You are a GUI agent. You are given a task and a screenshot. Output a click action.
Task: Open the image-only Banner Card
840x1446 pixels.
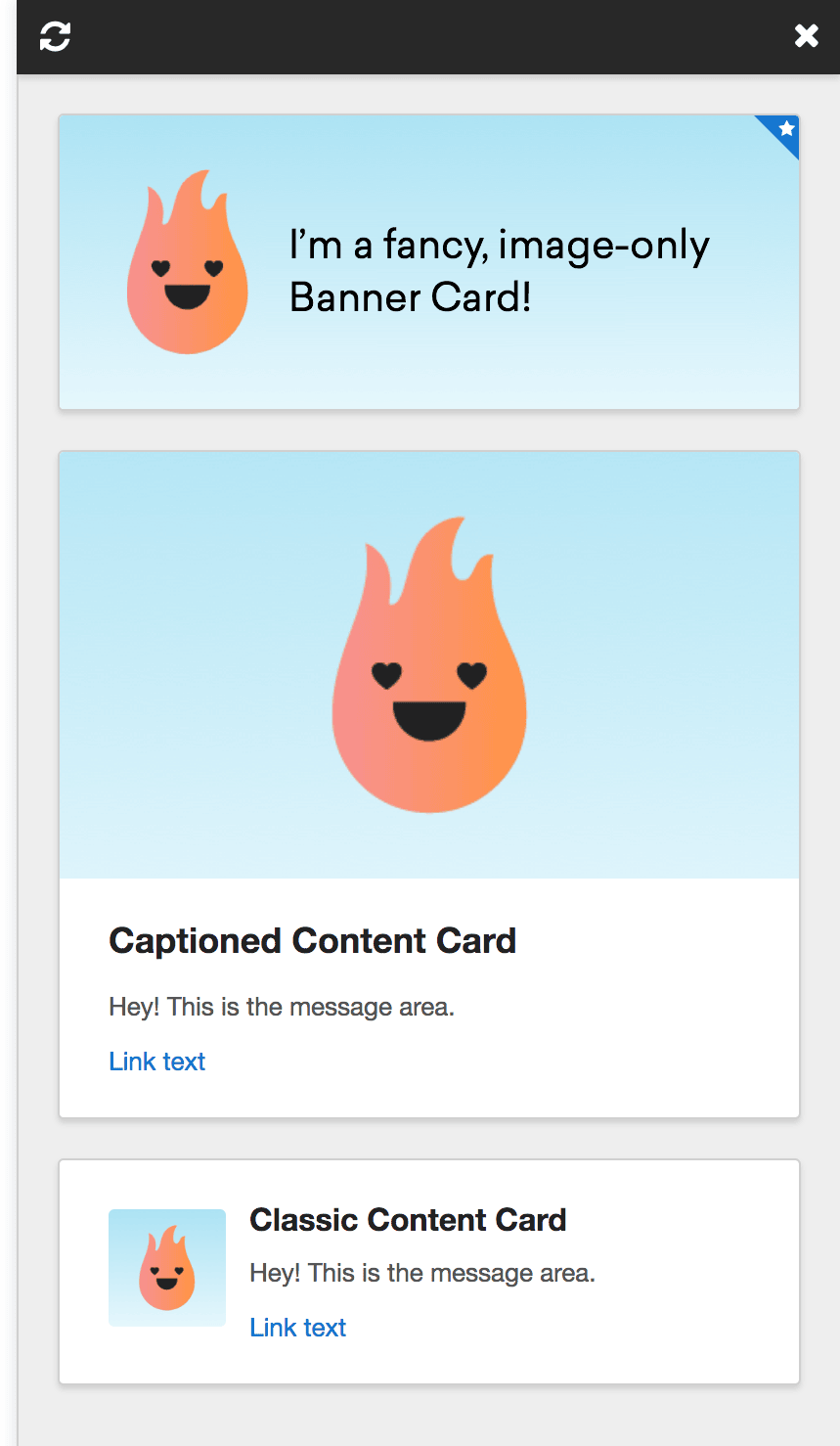[429, 262]
